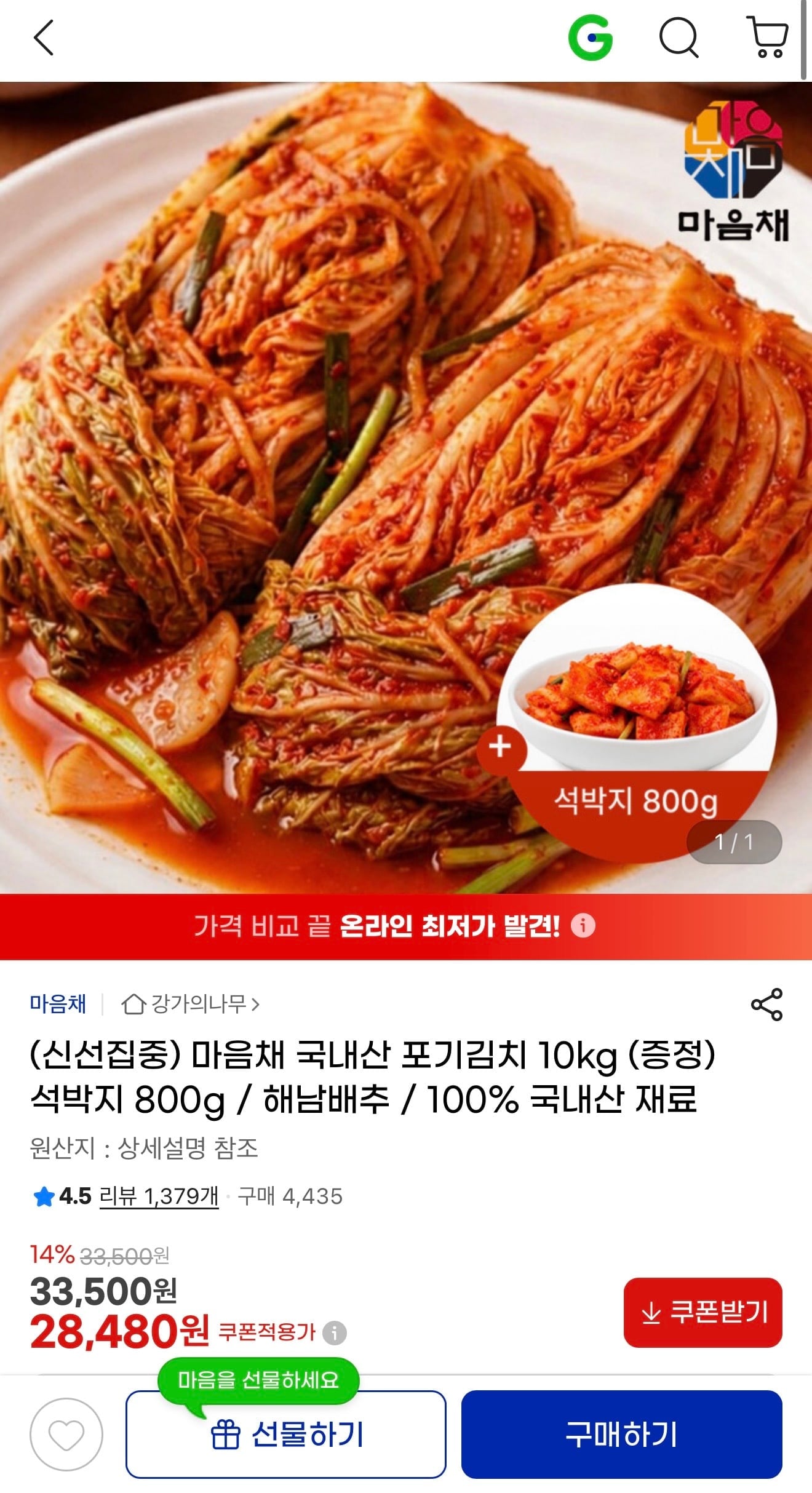Open the 마음채 brand link
Viewport: 812px width, 1493px height.
[x=58, y=1005]
